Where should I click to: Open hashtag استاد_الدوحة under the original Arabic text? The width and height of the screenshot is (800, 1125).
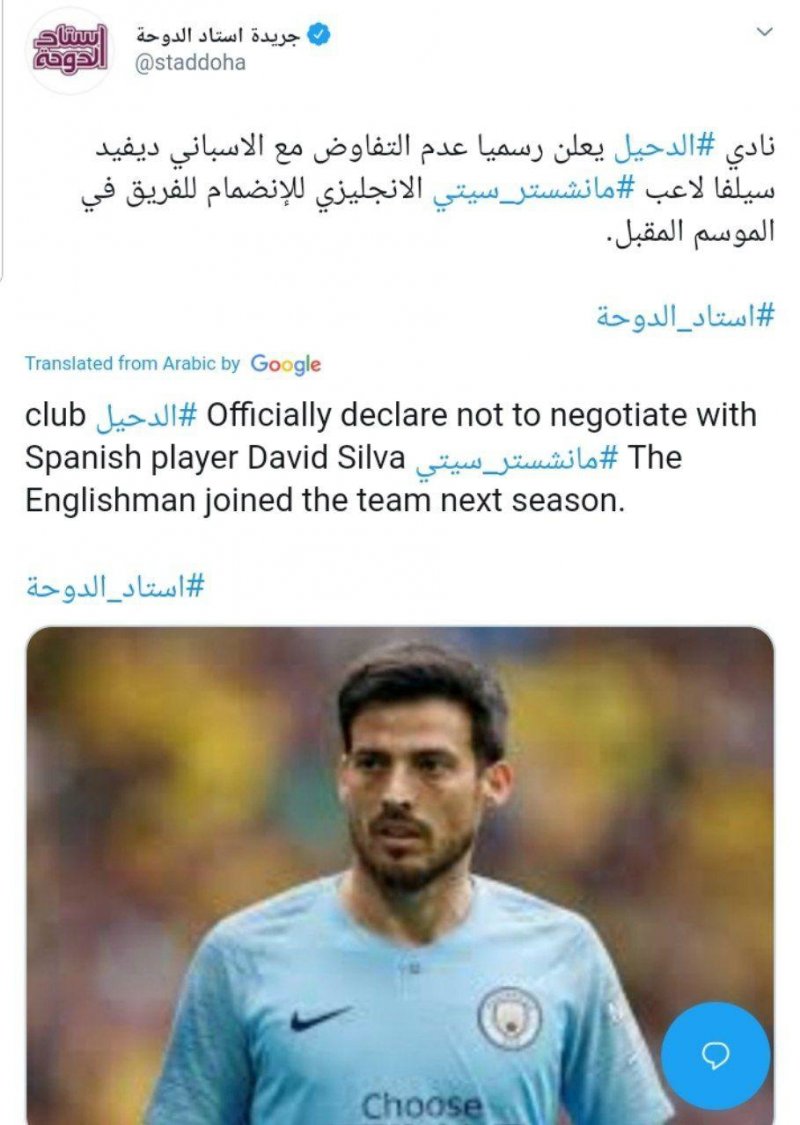(685, 315)
